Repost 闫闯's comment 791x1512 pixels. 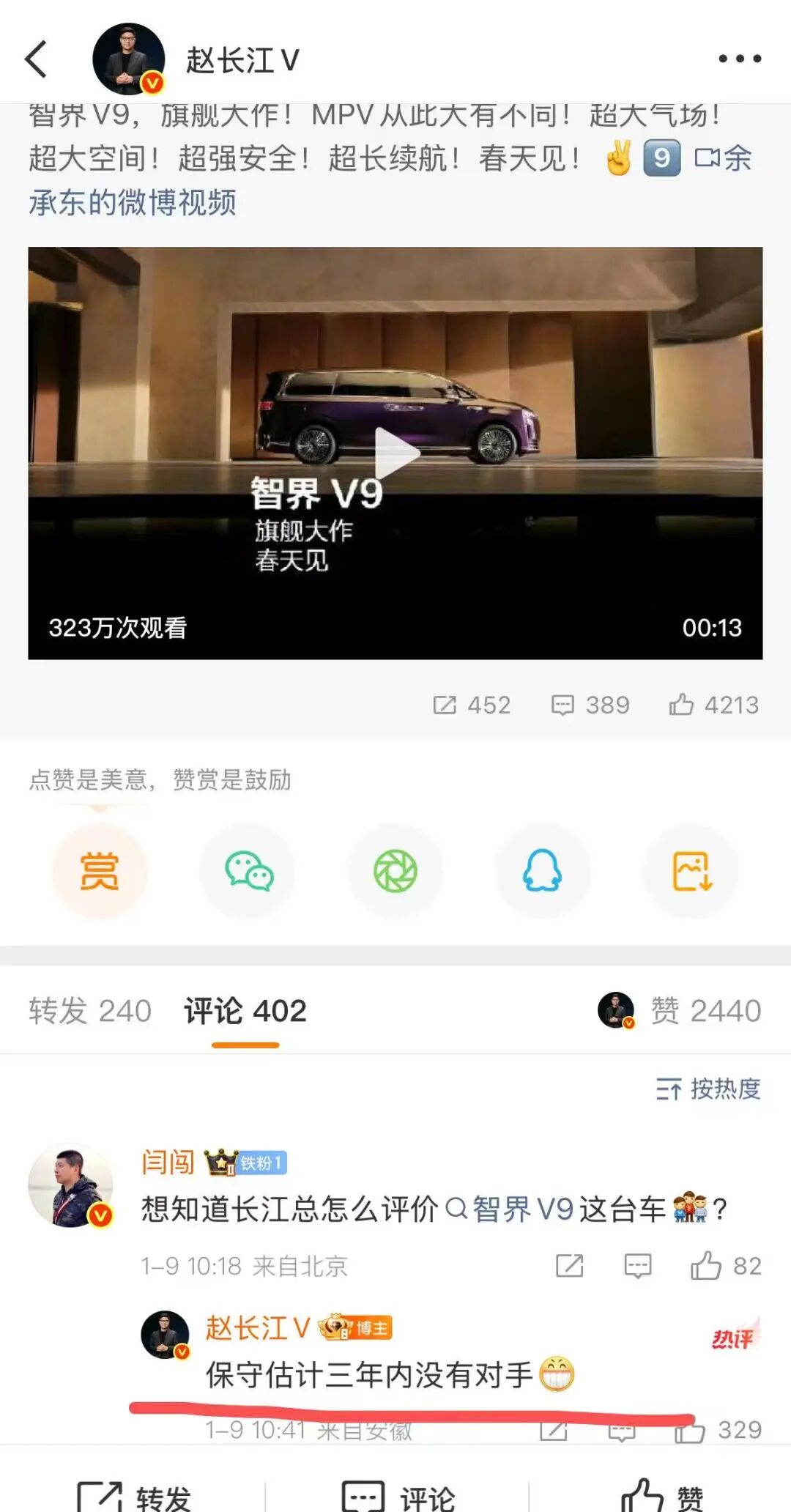coord(569,1266)
